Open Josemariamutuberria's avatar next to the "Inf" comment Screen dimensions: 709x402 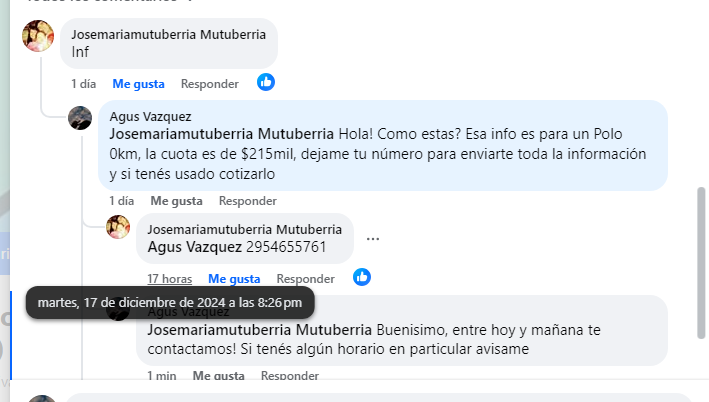click(38, 37)
